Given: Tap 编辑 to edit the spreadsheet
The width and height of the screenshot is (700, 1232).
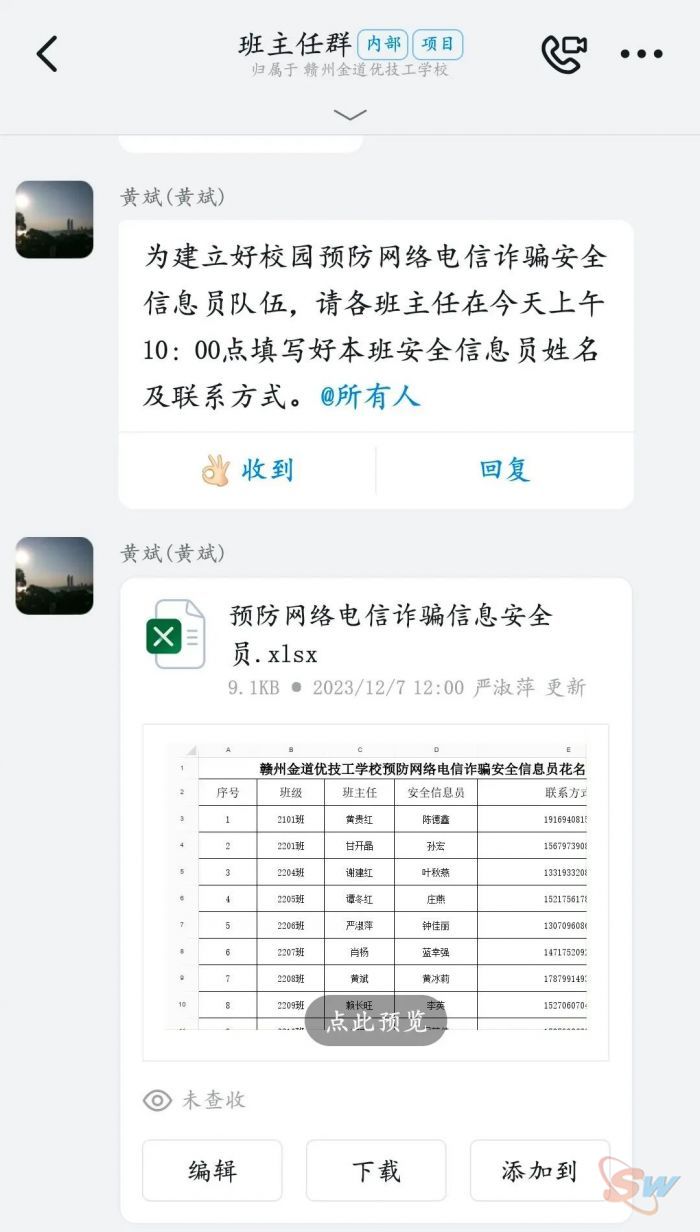Looking at the screenshot, I should (212, 1170).
